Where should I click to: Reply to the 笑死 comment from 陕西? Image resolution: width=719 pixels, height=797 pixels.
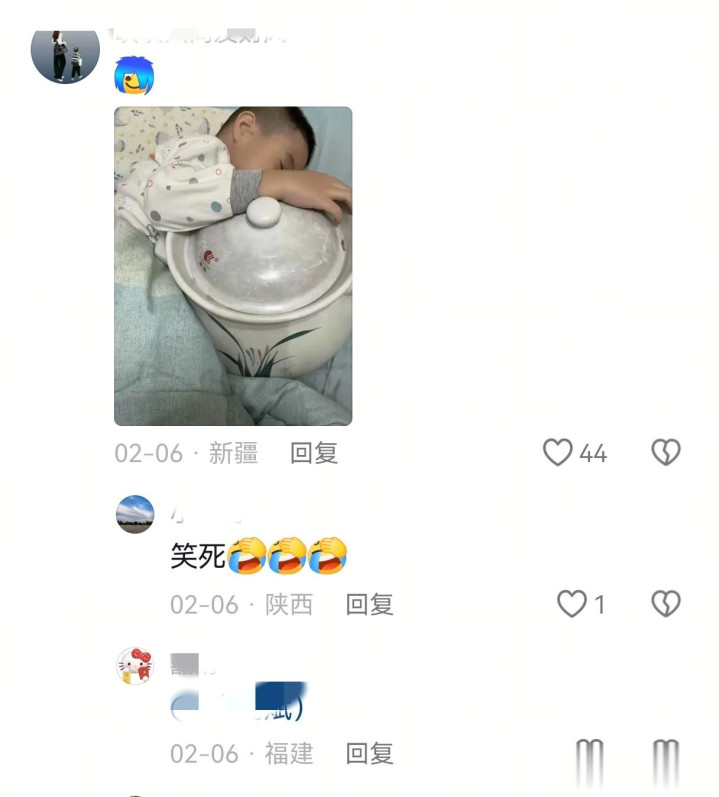coord(369,604)
